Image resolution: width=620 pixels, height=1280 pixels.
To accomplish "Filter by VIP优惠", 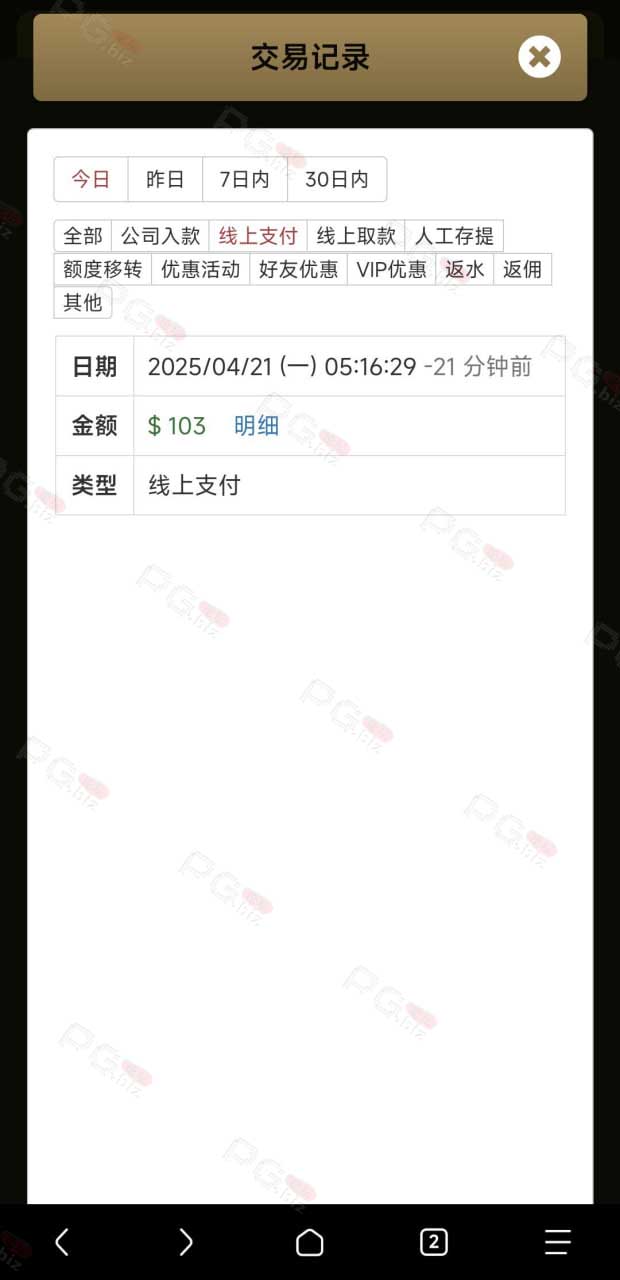I will (x=392, y=269).
